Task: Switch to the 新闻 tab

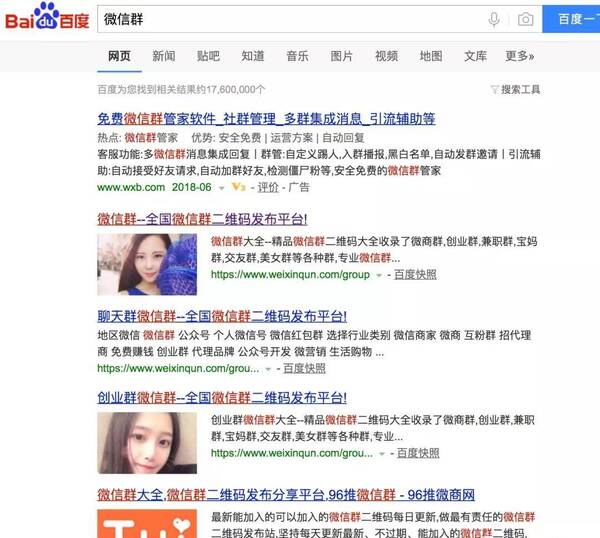Action: 163,56
